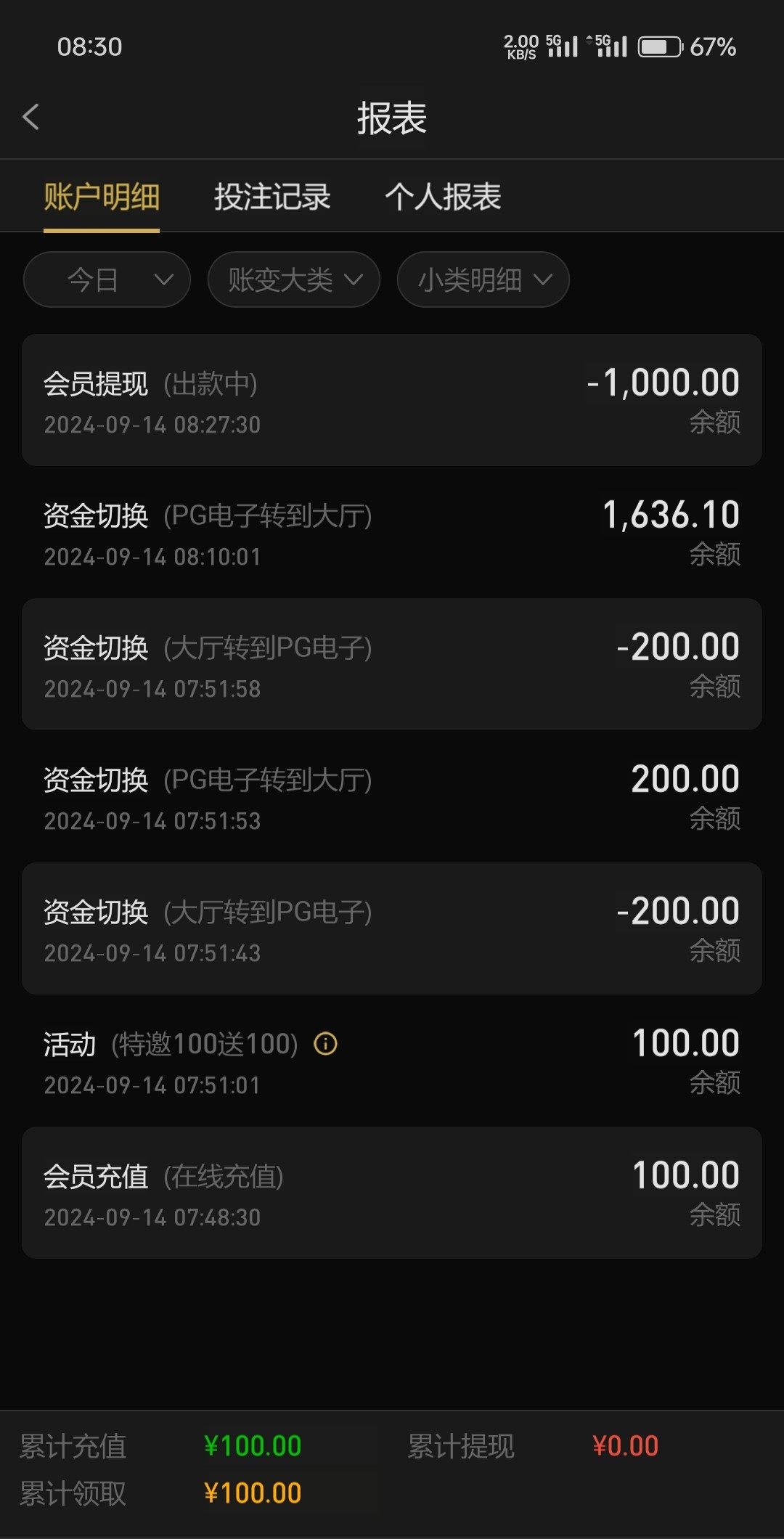Select the 账户明细 tab
The width and height of the screenshot is (784, 1539).
click(102, 197)
